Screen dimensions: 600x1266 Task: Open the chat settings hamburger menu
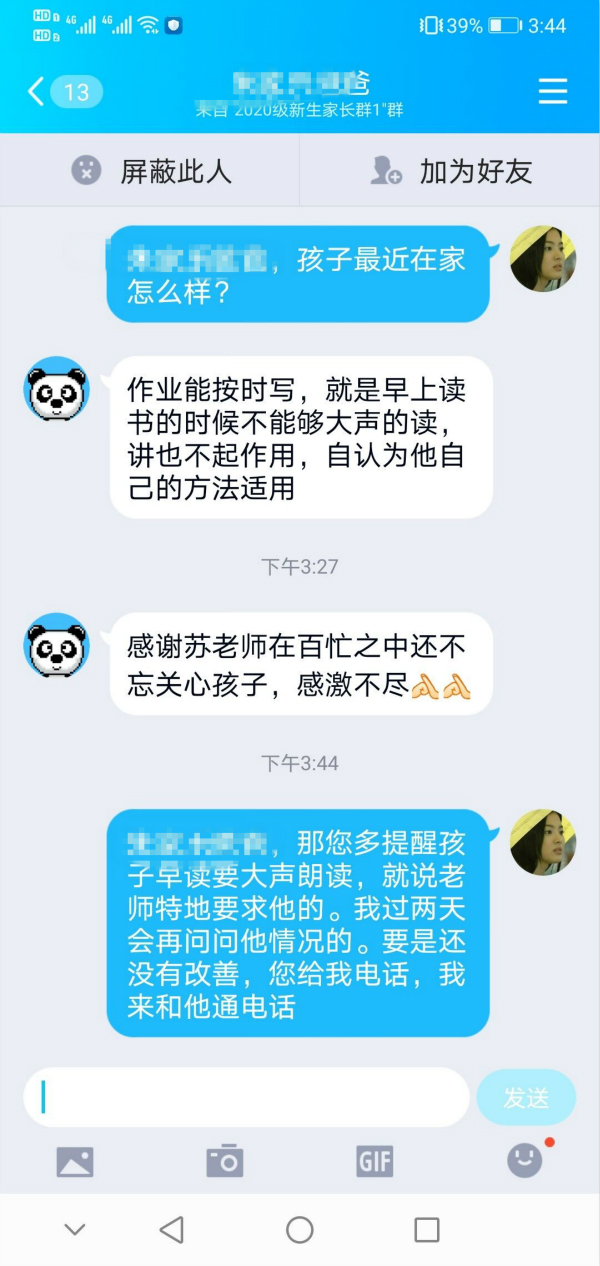[553, 92]
